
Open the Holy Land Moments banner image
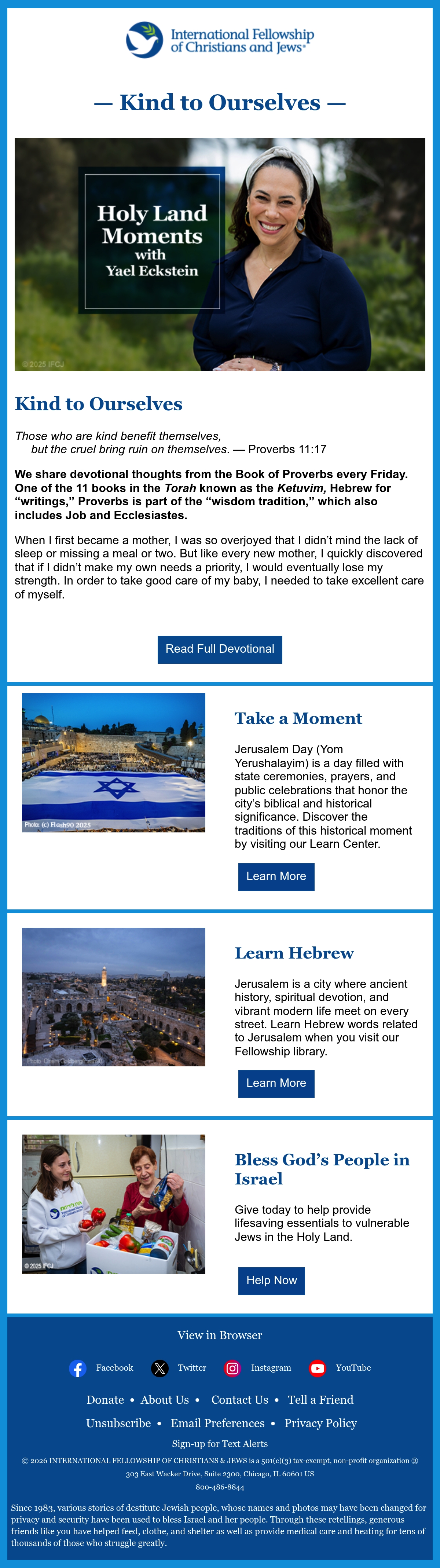pos(220,254)
